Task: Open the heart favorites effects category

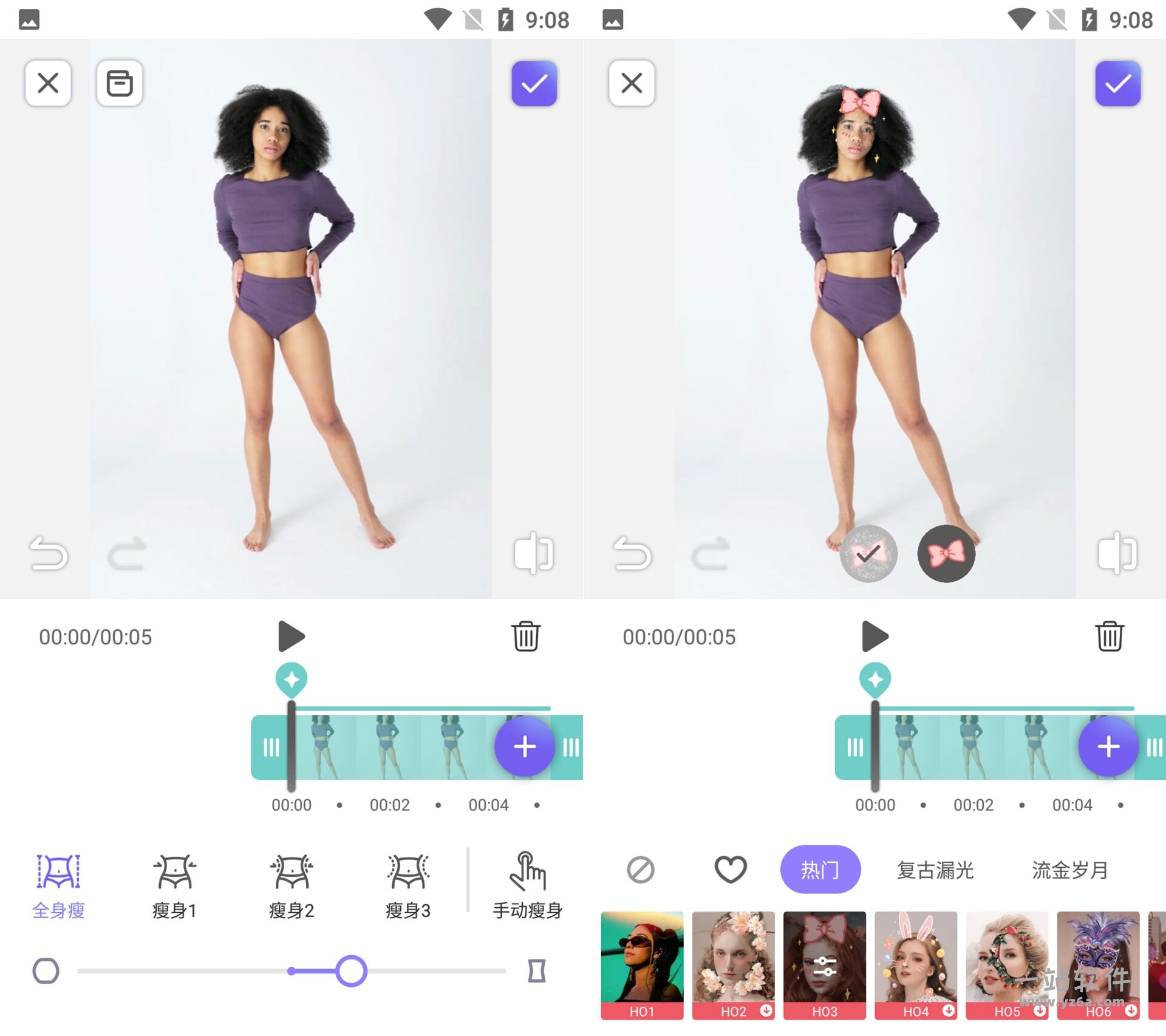Action: click(x=730, y=869)
